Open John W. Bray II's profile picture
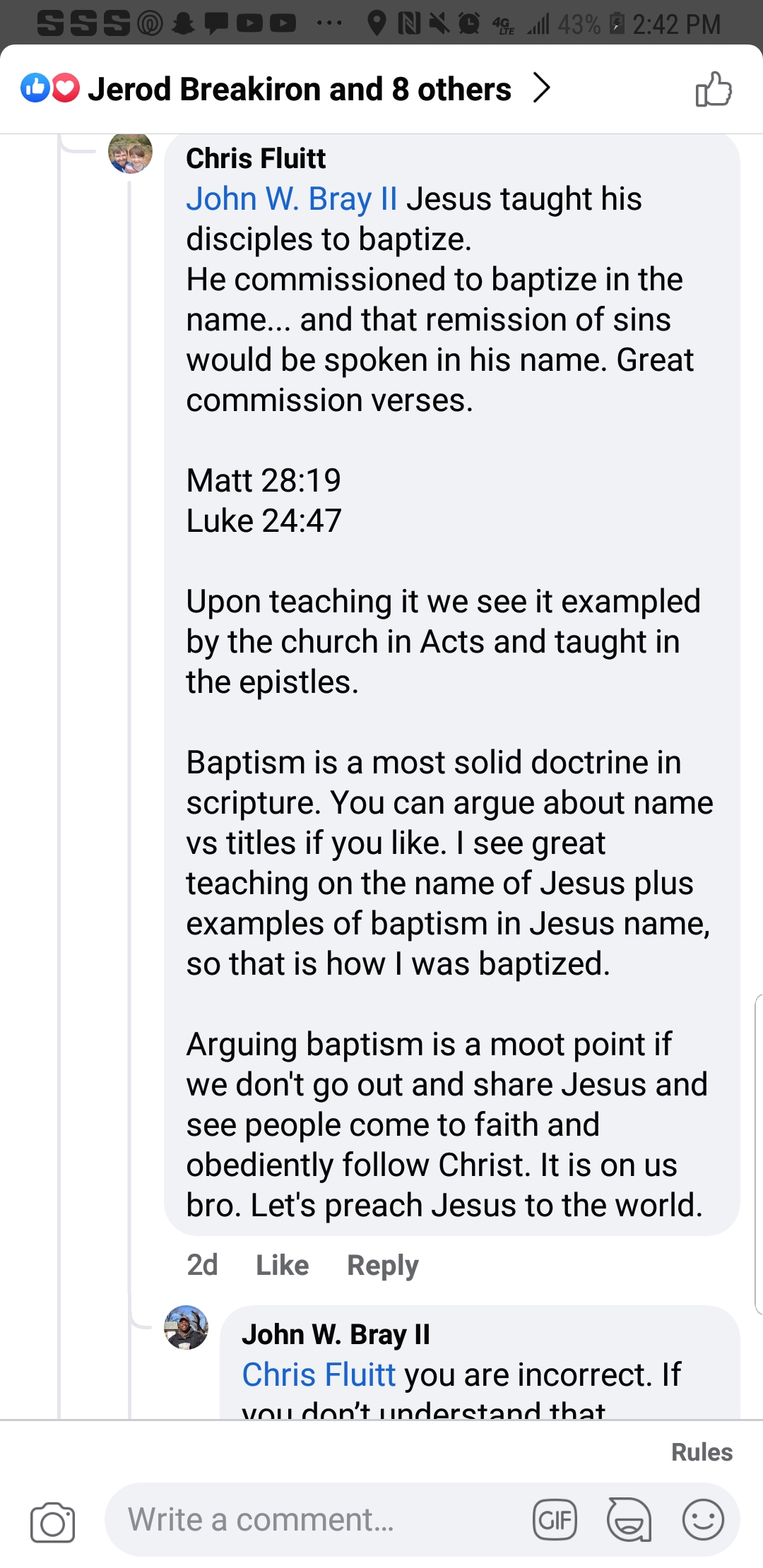Image resolution: width=763 pixels, height=1568 pixels. (x=186, y=1327)
